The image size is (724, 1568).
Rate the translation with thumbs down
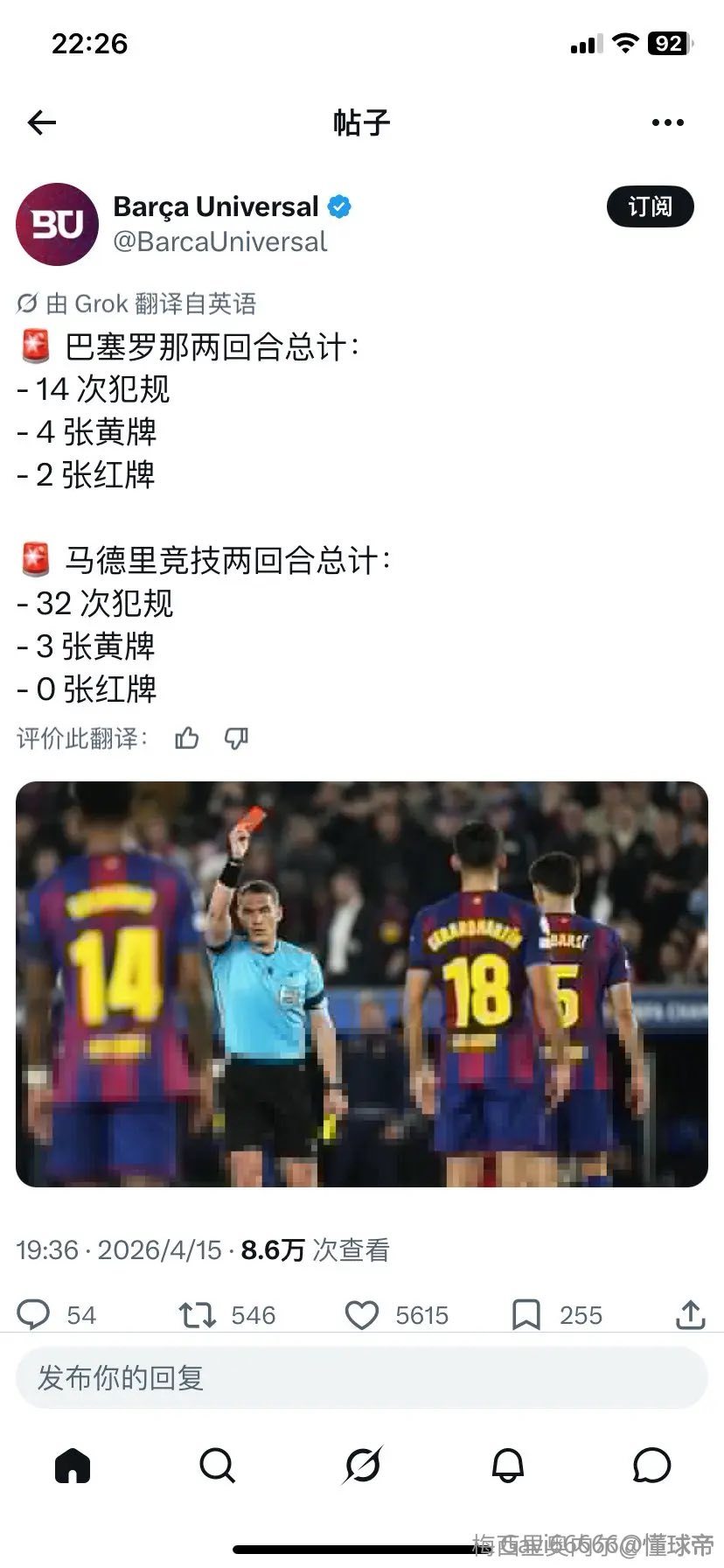pos(236,738)
